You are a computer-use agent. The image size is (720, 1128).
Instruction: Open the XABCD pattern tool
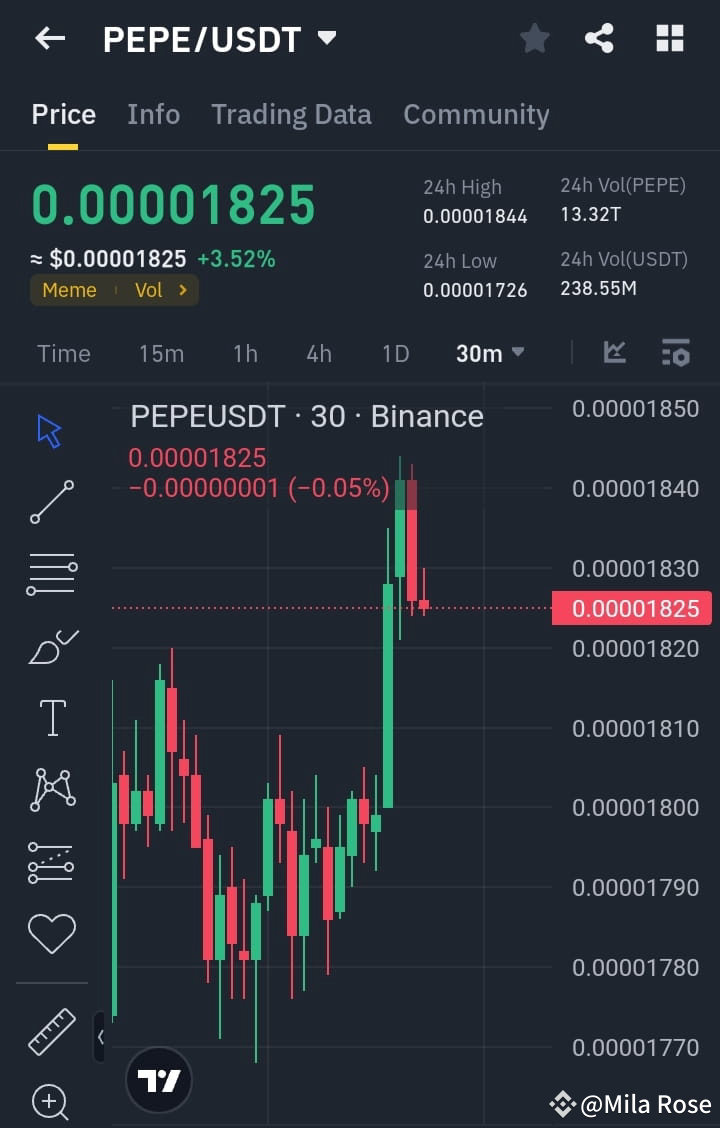[x=50, y=789]
